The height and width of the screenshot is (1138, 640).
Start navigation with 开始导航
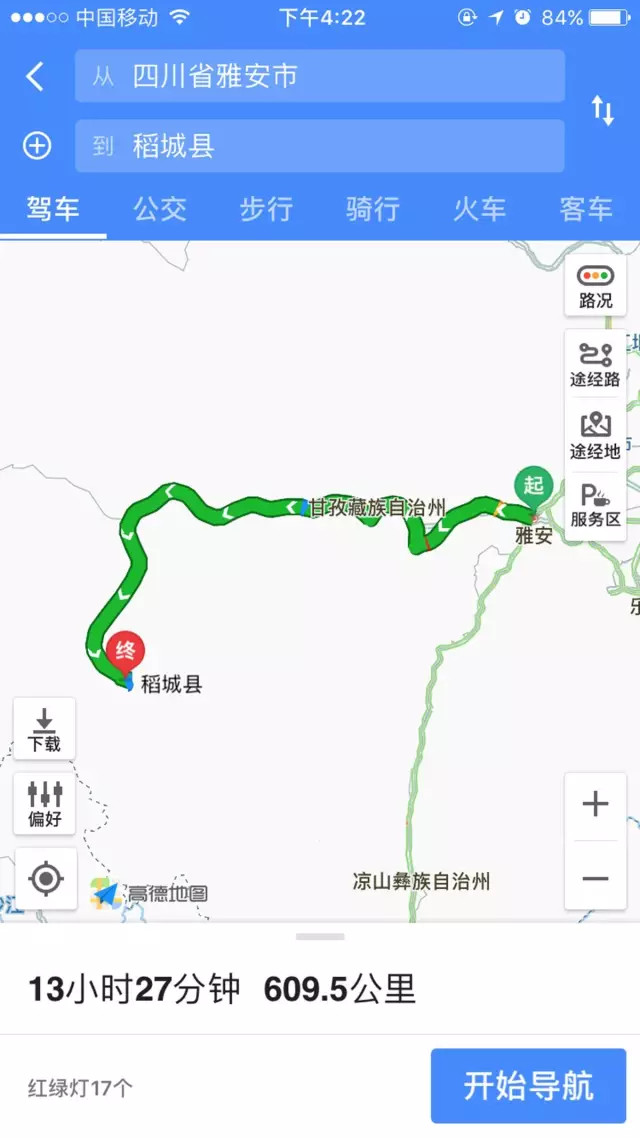pos(528,1086)
